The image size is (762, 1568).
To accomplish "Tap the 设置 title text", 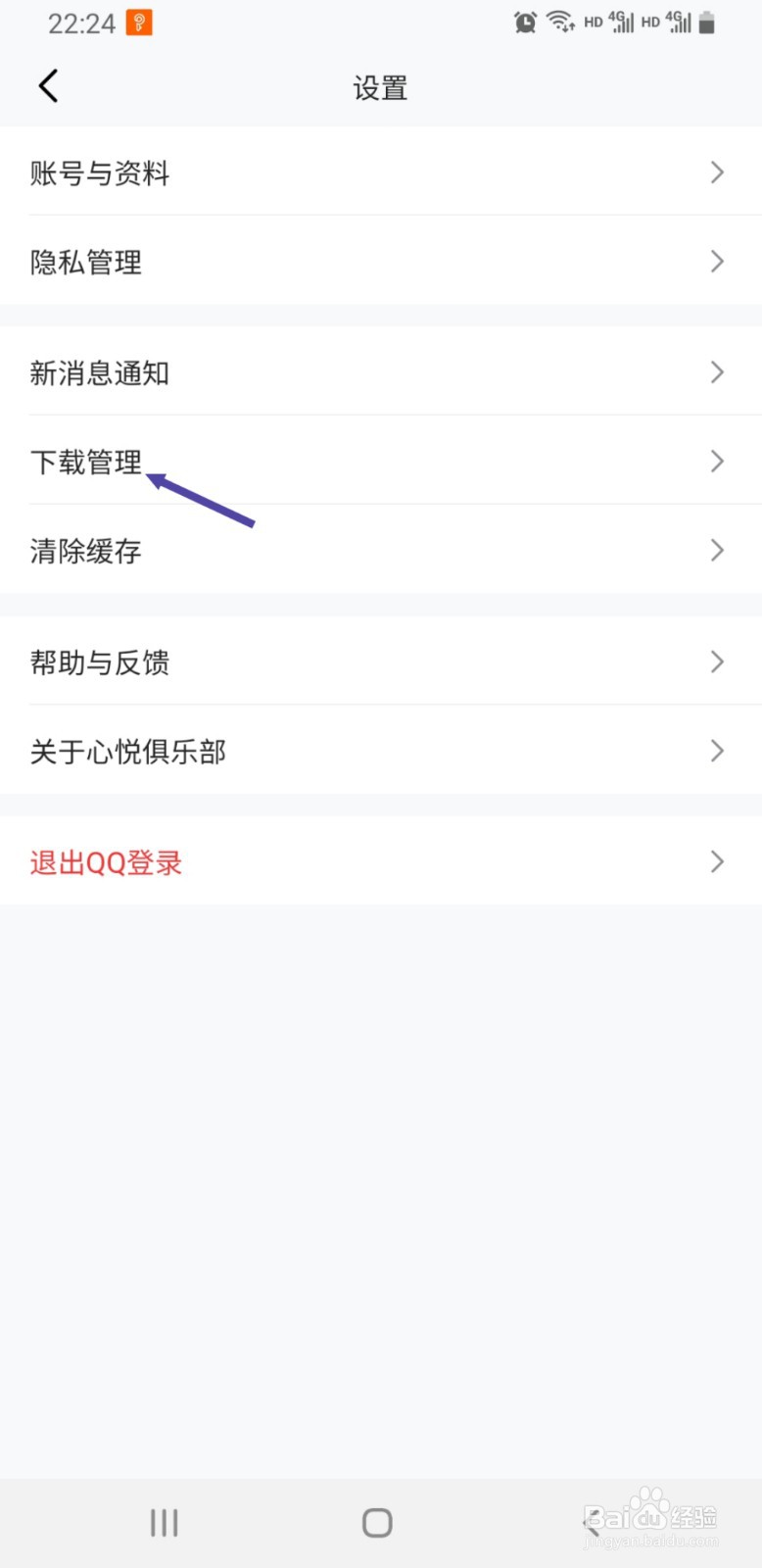I will [380, 87].
